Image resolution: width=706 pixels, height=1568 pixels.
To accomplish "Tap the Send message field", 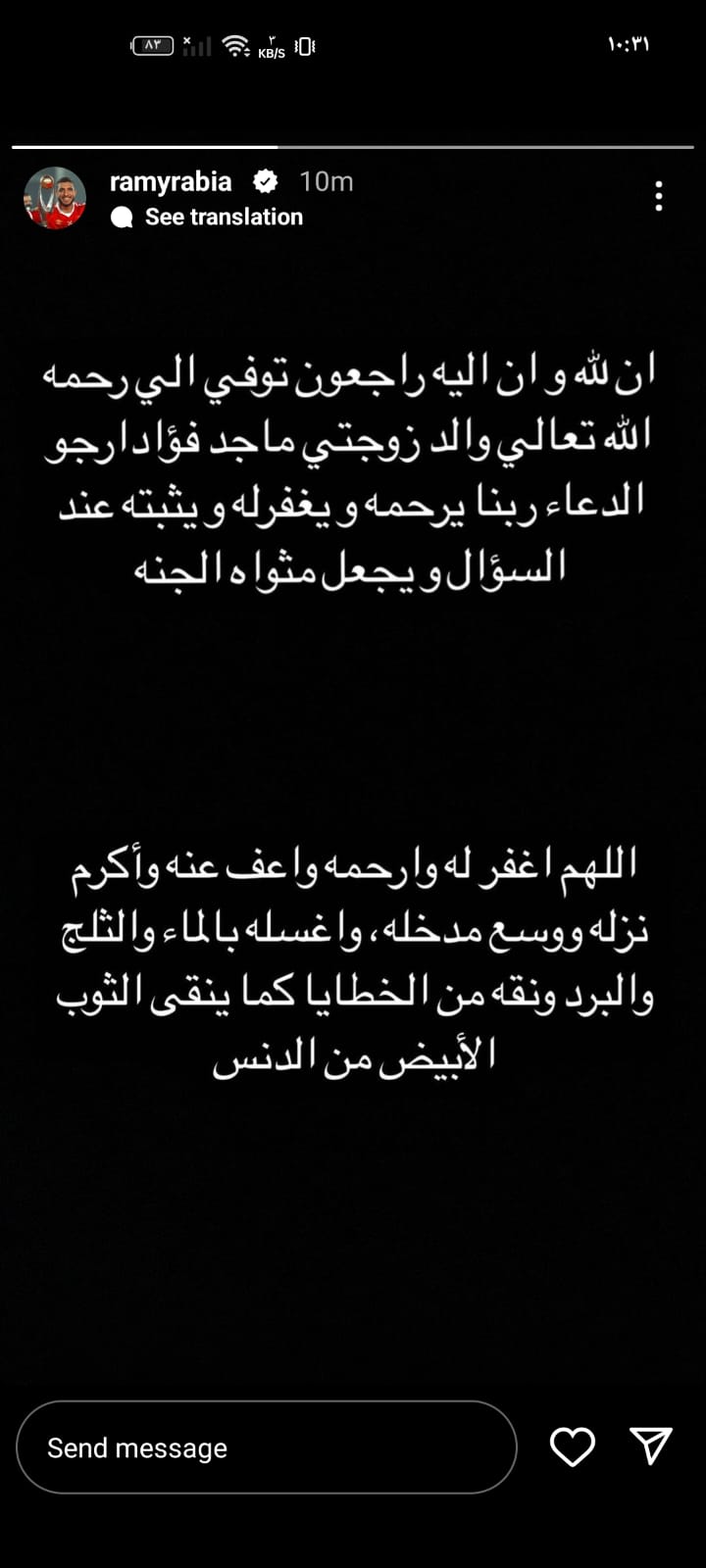I will tap(266, 1447).
